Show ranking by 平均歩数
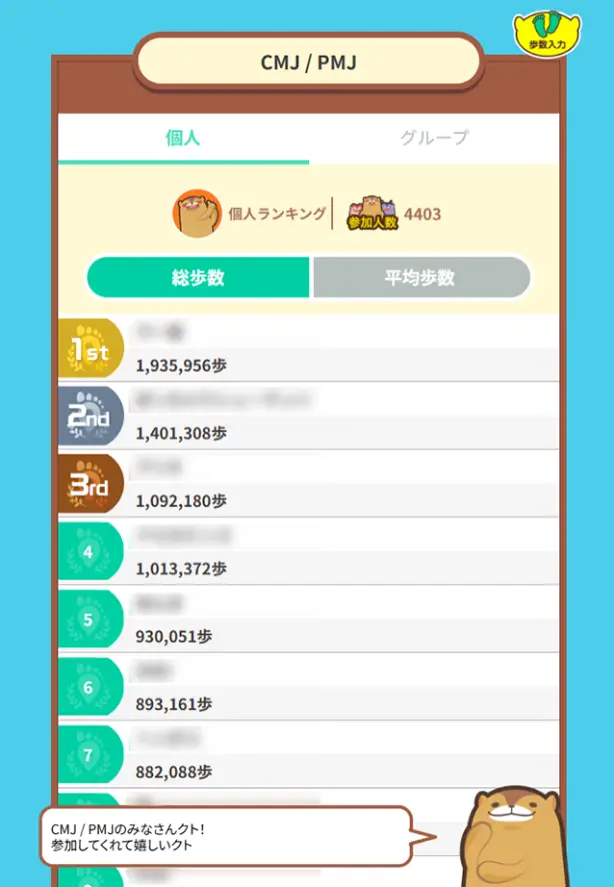Screen dimensions: 614x887 tap(420, 277)
